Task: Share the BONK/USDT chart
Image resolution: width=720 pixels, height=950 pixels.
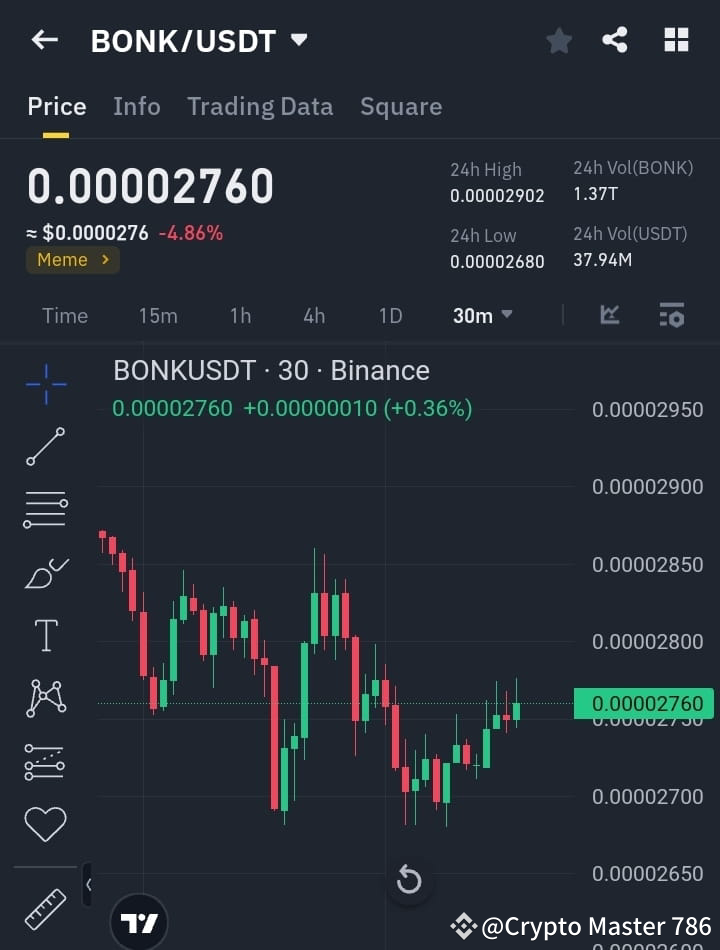Action: coord(616,40)
